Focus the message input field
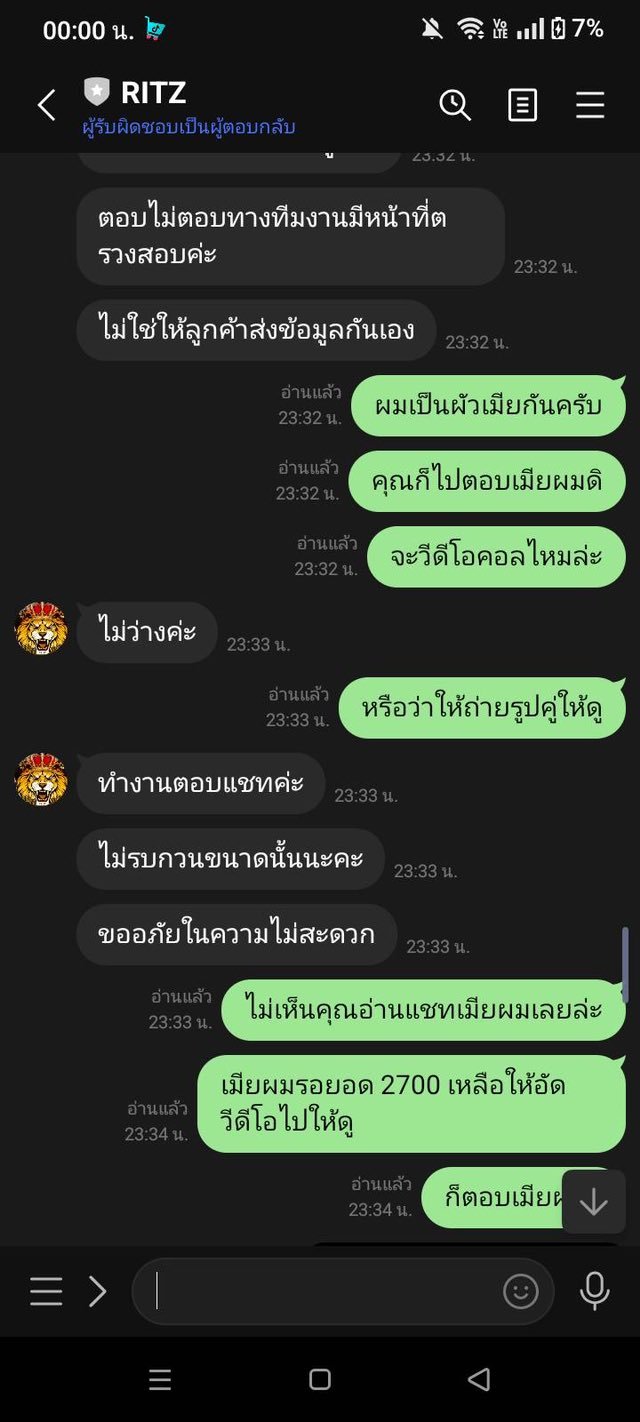Screen dimensions: 640x1422 coord(320,1291)
